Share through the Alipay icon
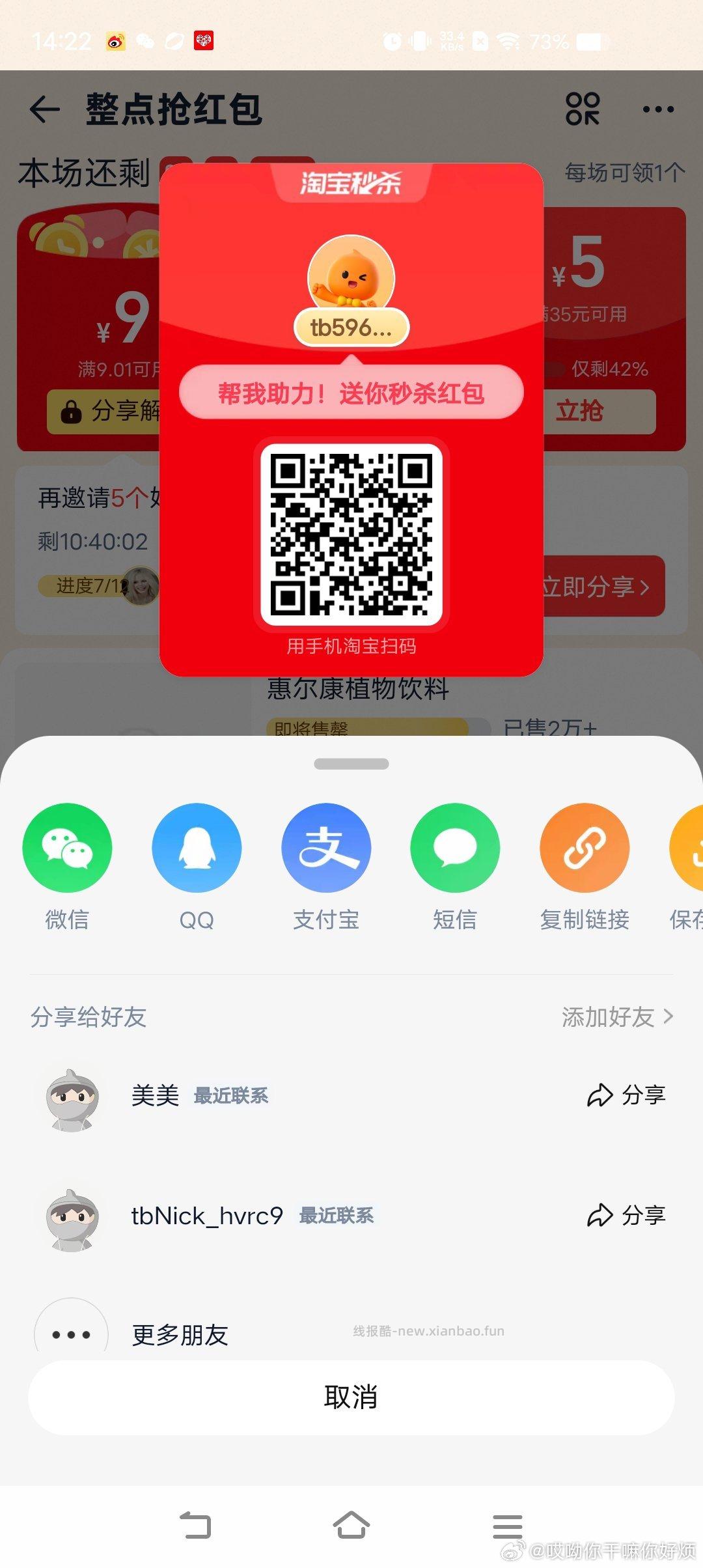703x1568 pixels. [x=326, y=848]
